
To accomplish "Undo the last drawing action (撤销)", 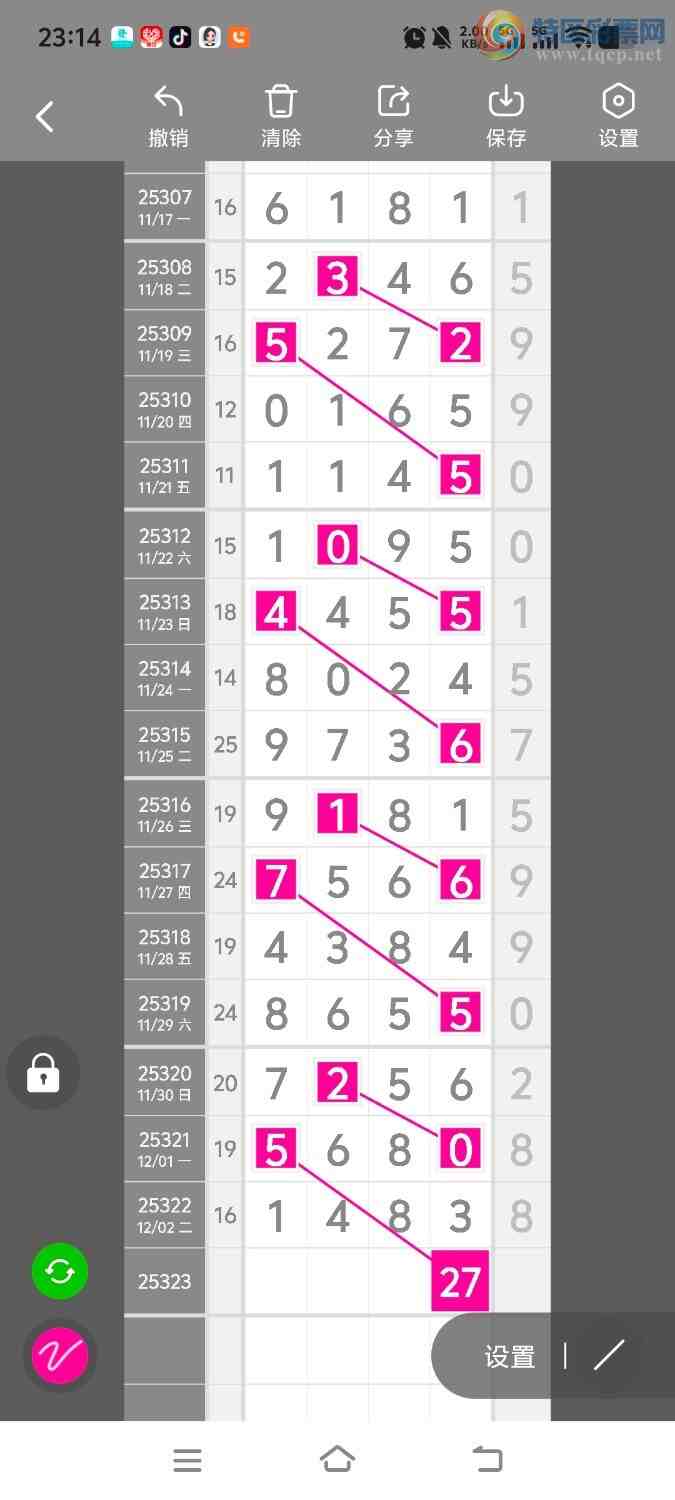I will click(168, 117).
